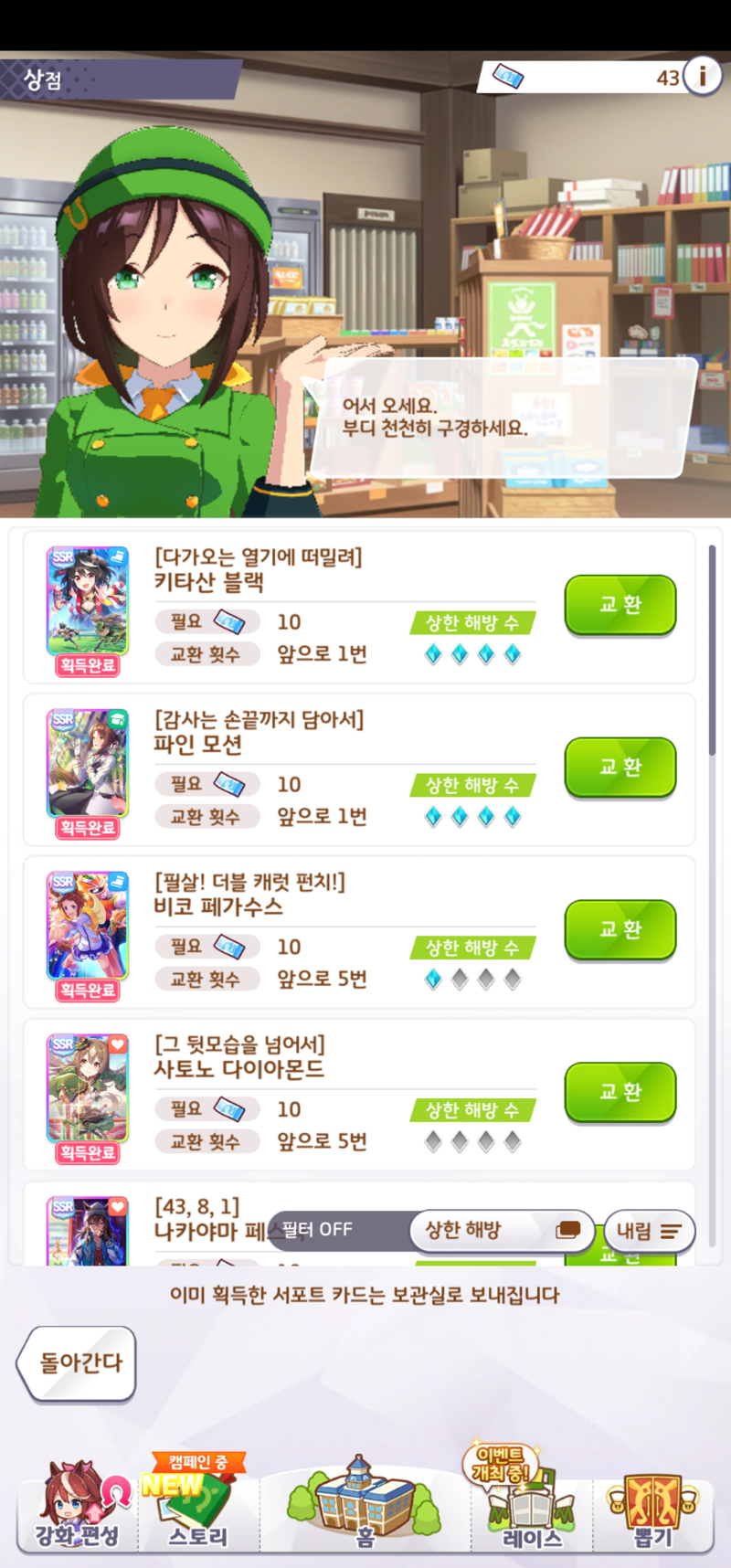
Task: Switch to the 강화 편성 tab
Action: [x=78, y=1504]
